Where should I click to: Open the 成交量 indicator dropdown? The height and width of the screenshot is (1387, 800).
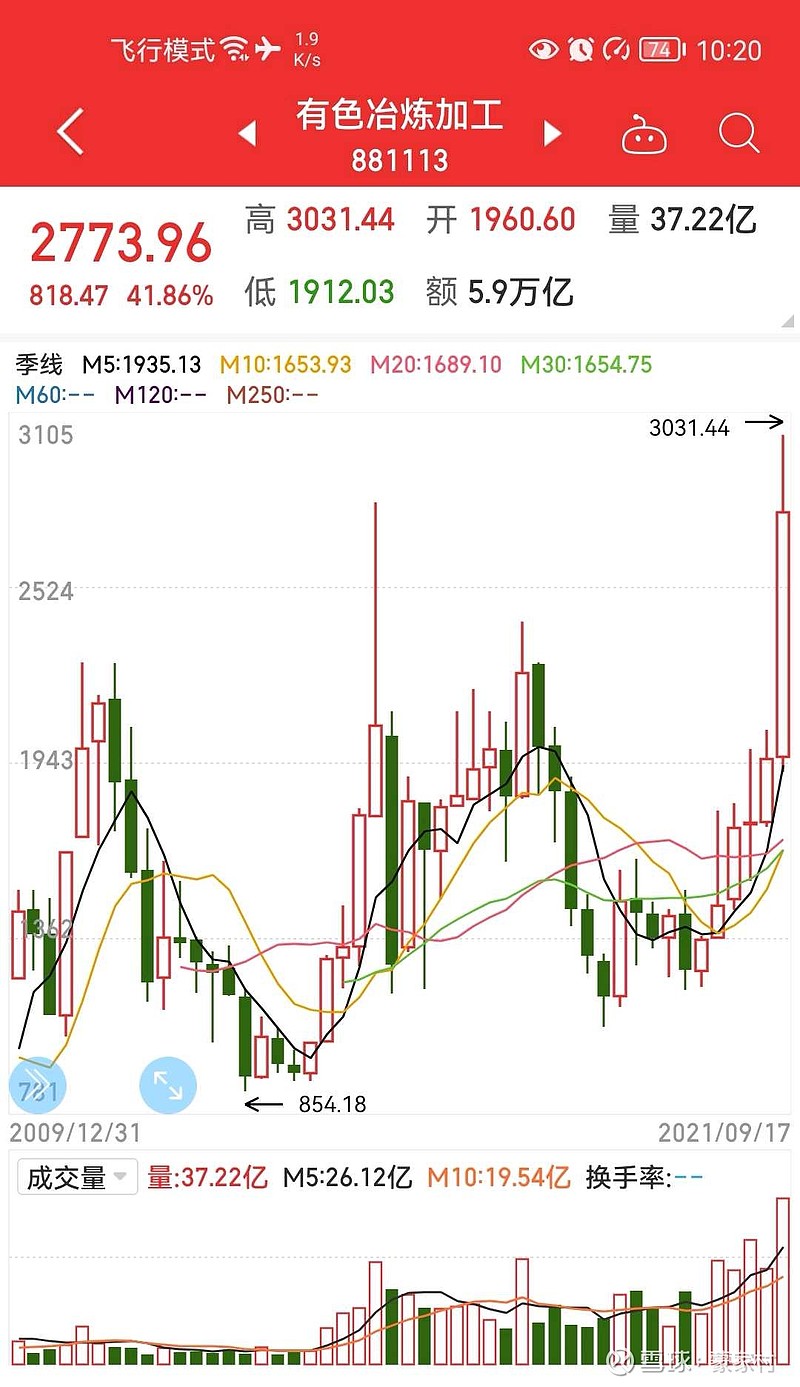(x=77, y=1177)
